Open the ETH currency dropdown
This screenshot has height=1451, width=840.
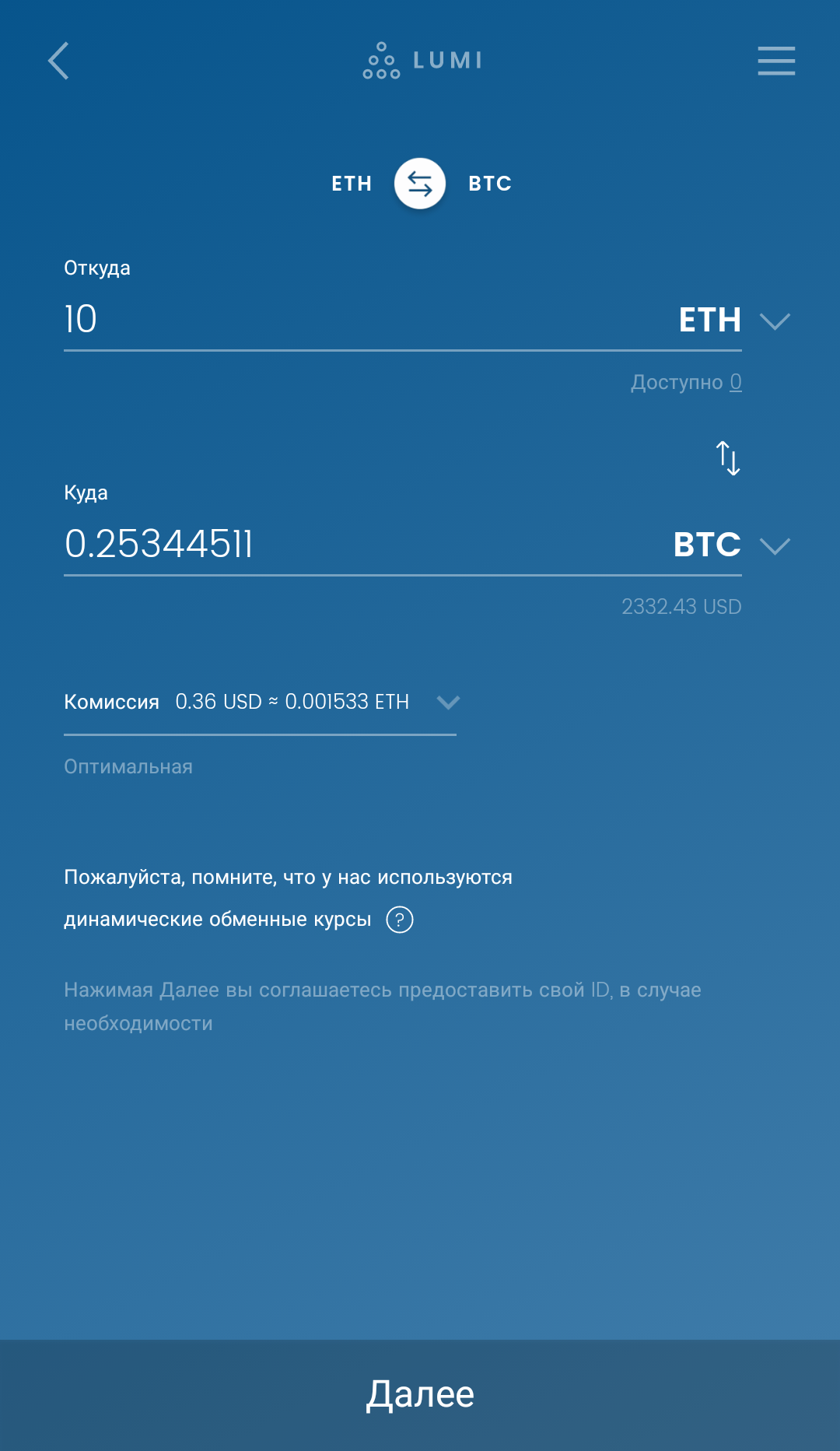pos(735,320)
